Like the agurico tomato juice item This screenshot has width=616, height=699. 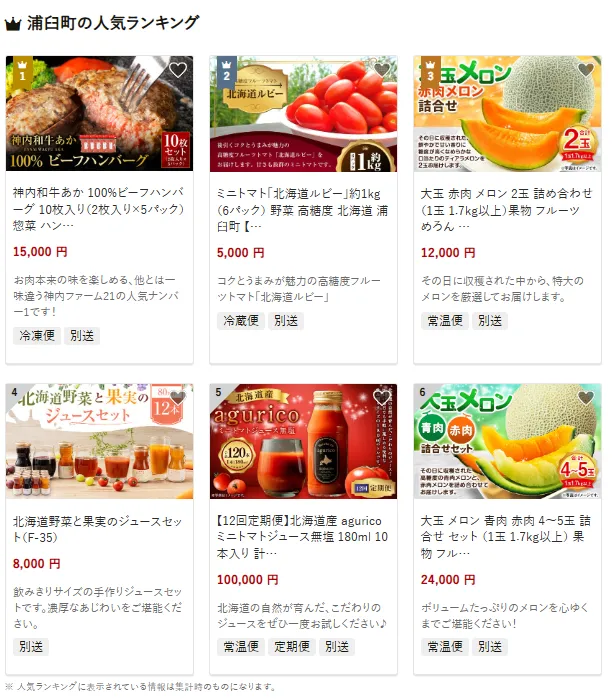pos(382,398)
